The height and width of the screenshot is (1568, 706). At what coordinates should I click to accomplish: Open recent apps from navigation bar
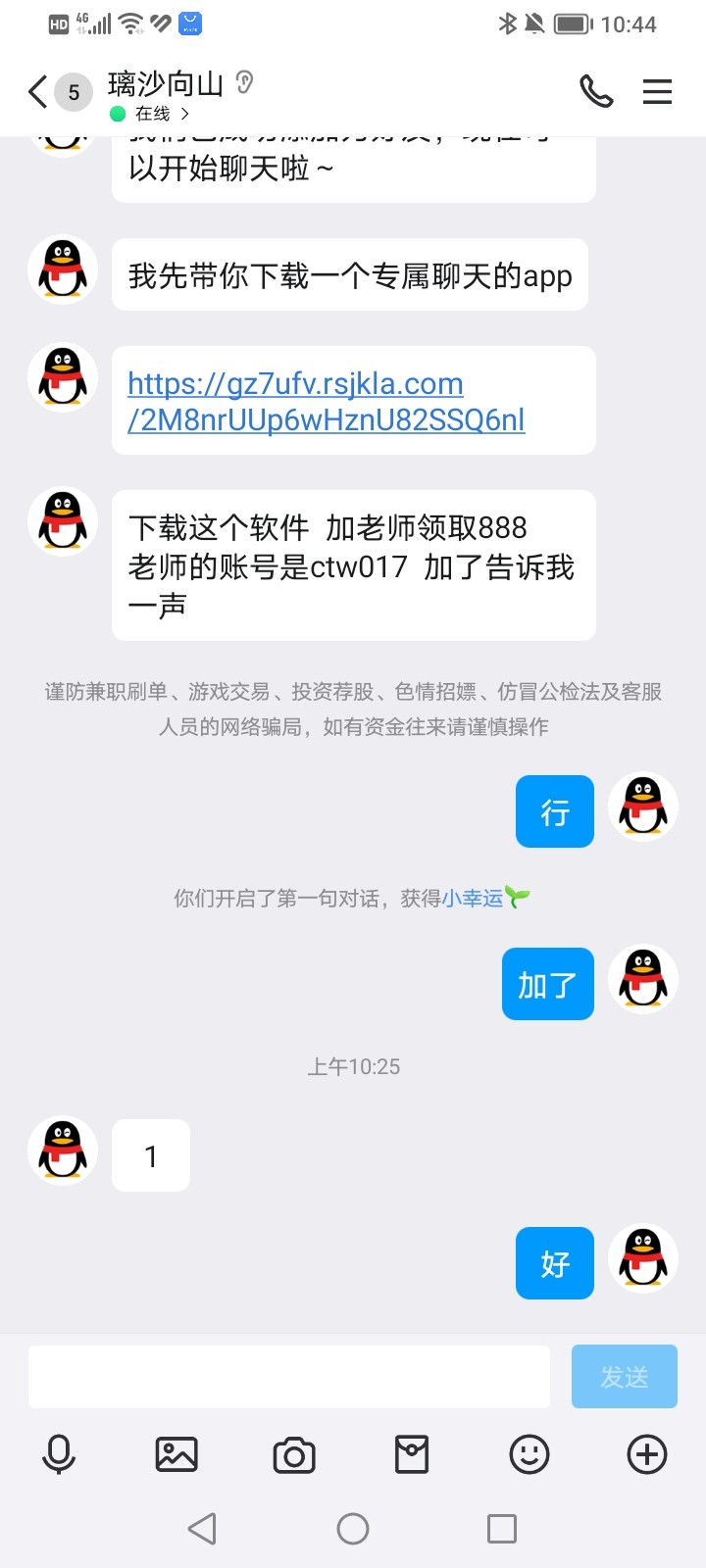502,1529
